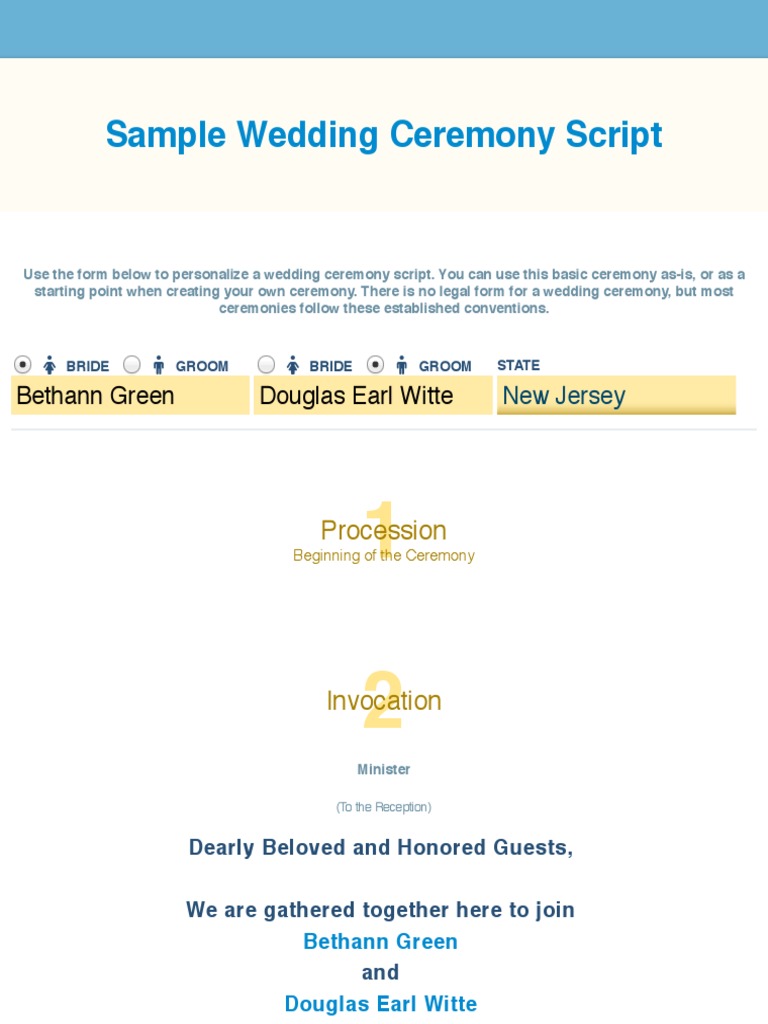Open the State dropdown showing New Jersey
Viewport: 768px width, 1024px height.
(616, 395)
